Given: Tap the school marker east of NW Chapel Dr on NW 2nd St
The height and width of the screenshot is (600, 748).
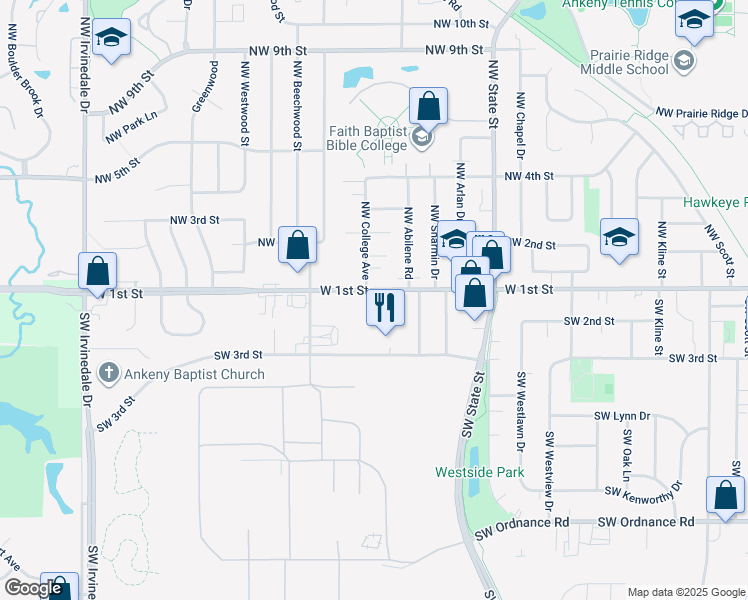Looking at the screenshot, I should (x=619, y=238).
